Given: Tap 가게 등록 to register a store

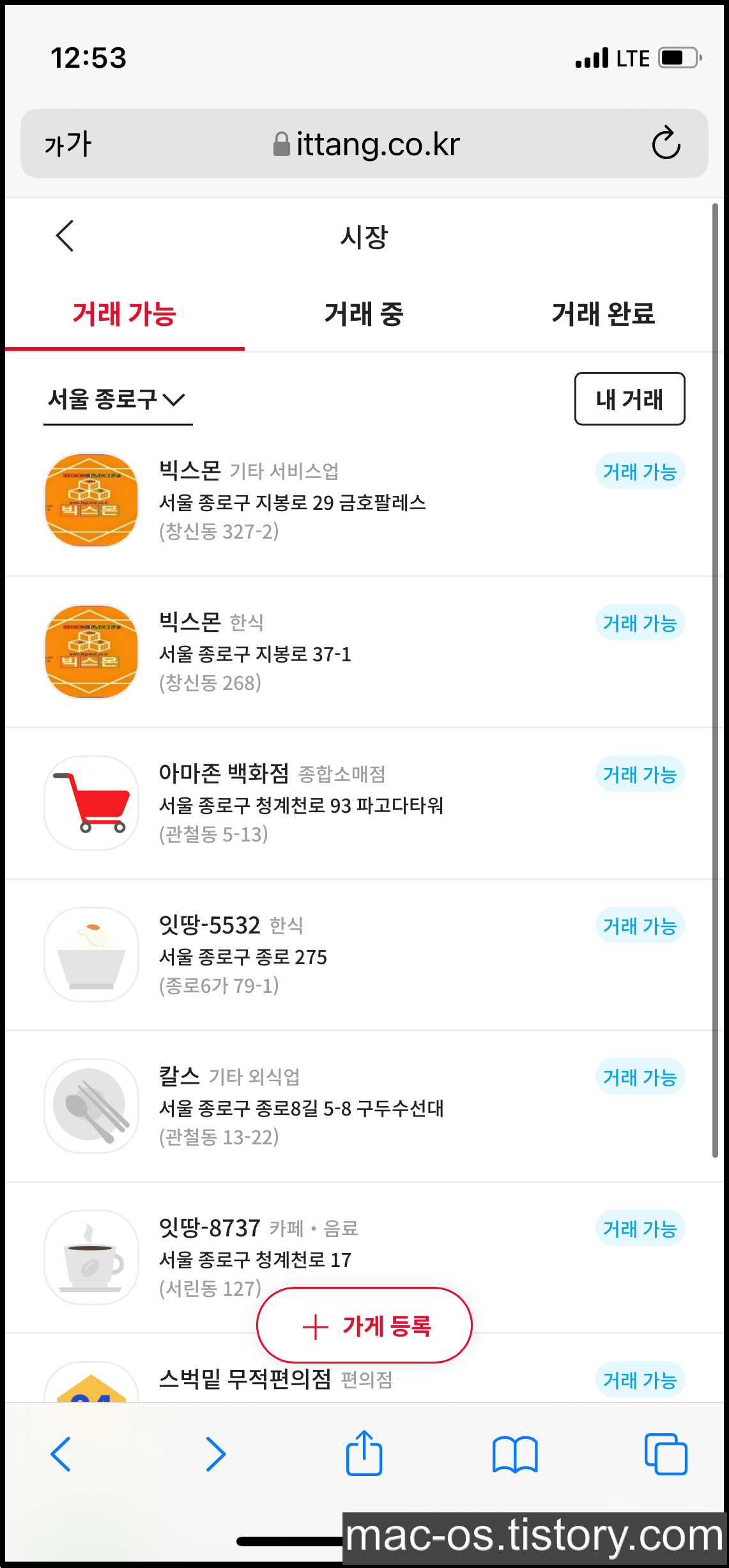Looking at the screenshot, I should [x=364, y=1326].
